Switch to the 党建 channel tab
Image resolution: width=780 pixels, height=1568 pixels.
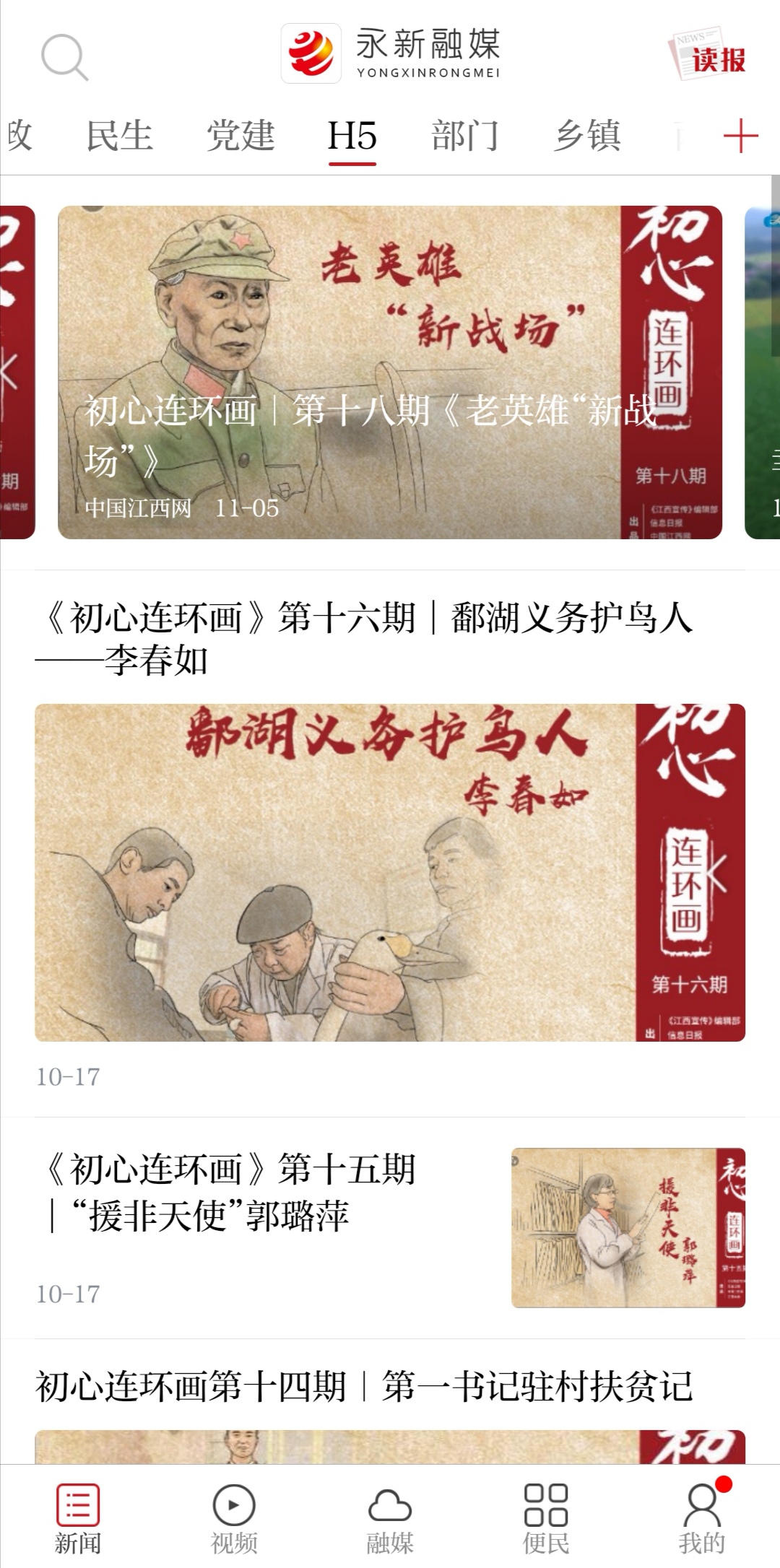[x=240, y=137]
